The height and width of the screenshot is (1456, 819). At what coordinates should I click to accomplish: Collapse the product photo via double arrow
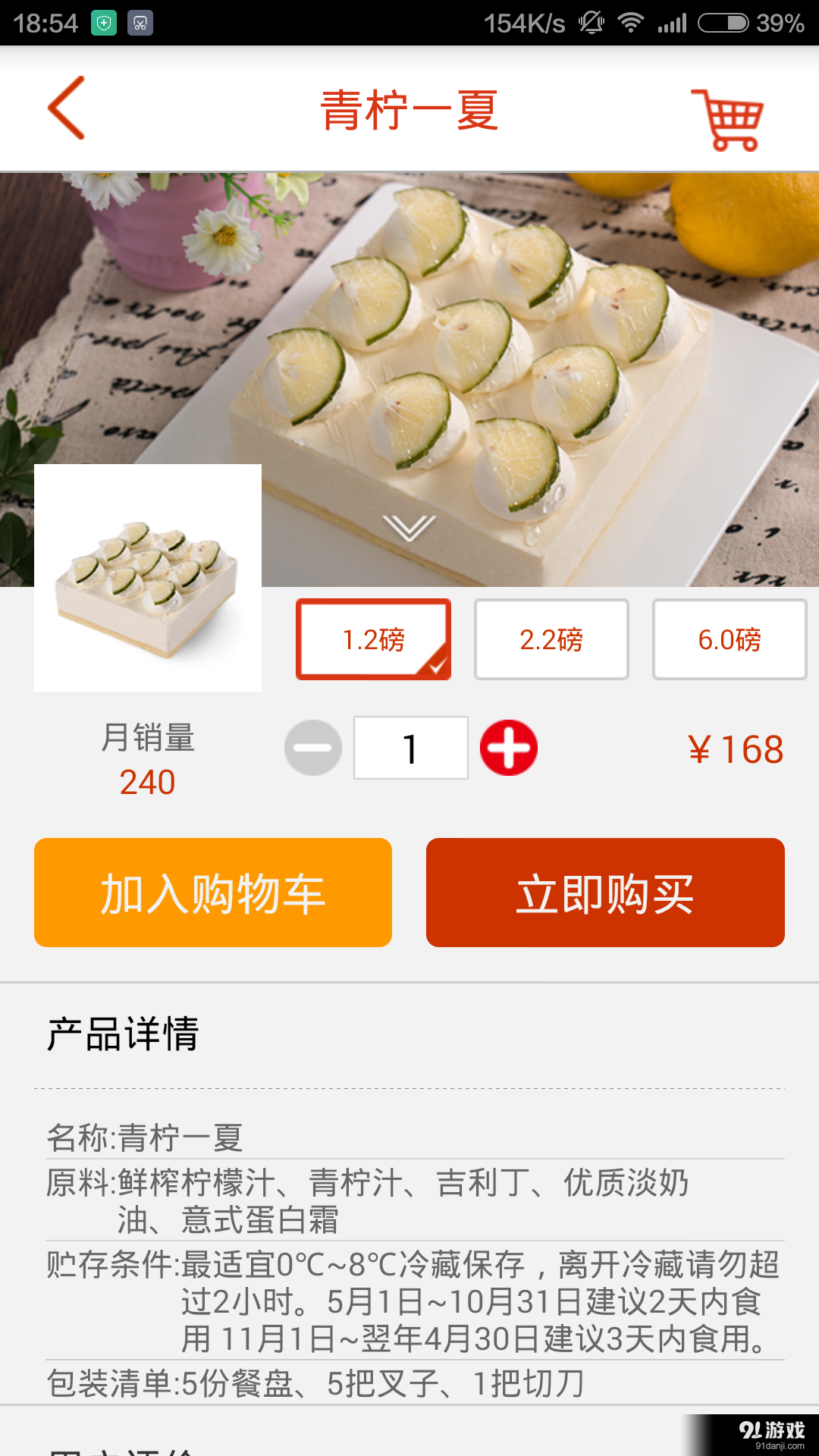[409, 528]
